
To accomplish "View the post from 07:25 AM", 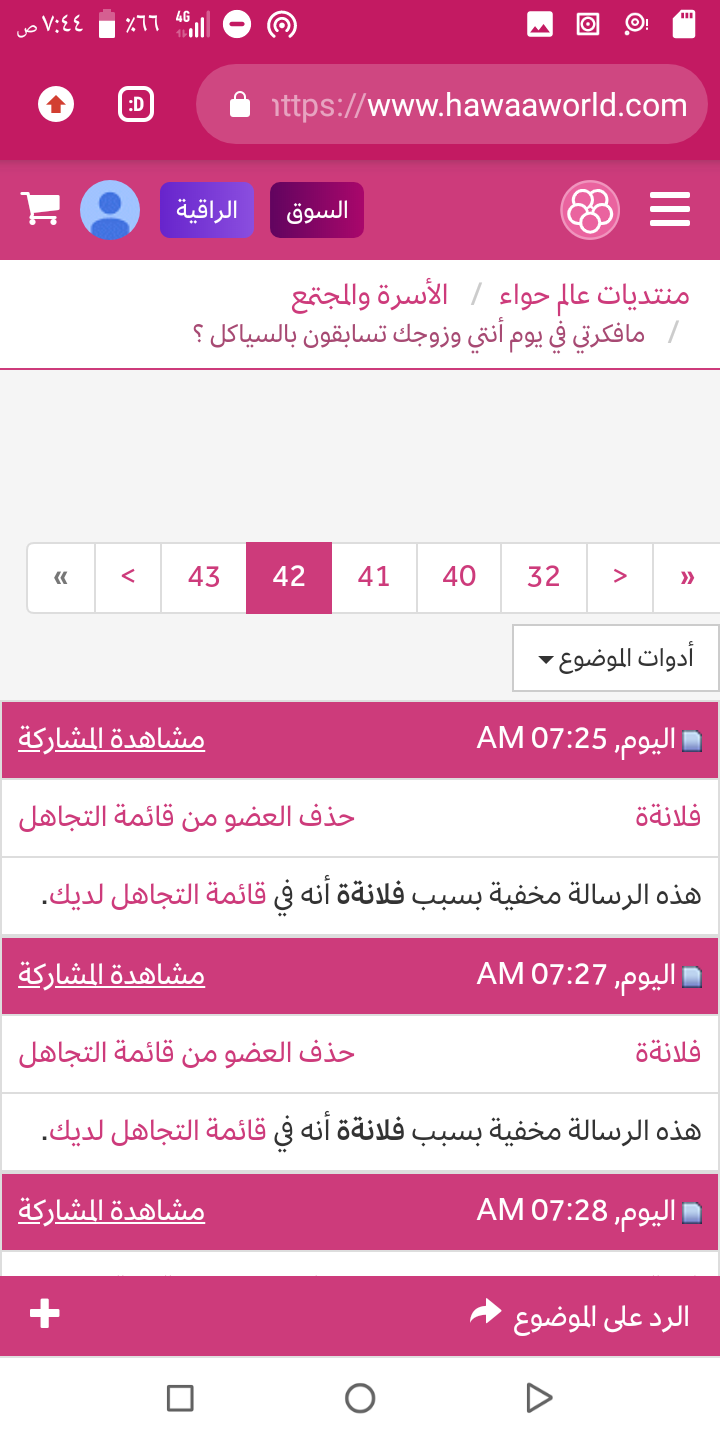I will point(111,739).
